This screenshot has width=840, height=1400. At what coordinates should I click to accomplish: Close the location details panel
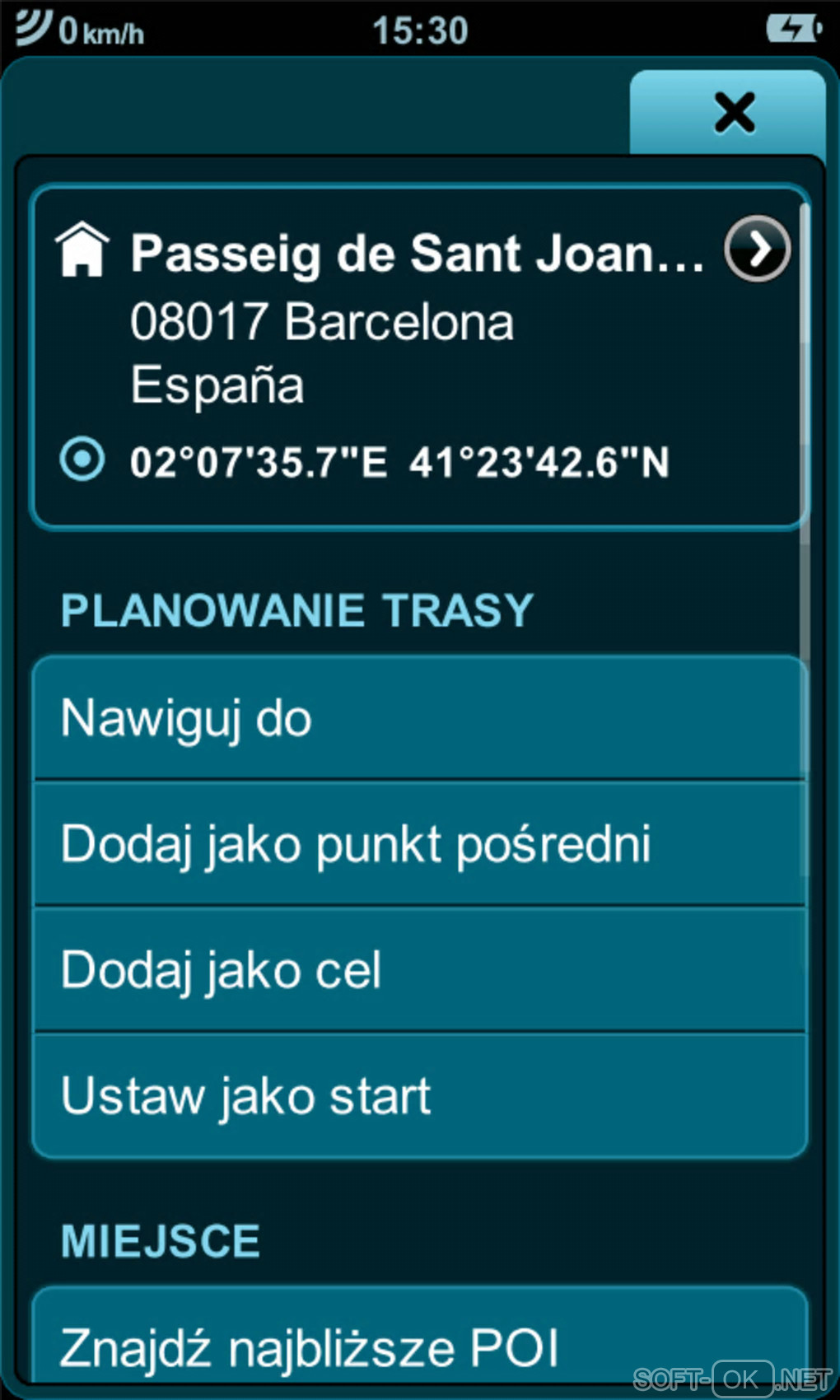(x=732, y=113)
